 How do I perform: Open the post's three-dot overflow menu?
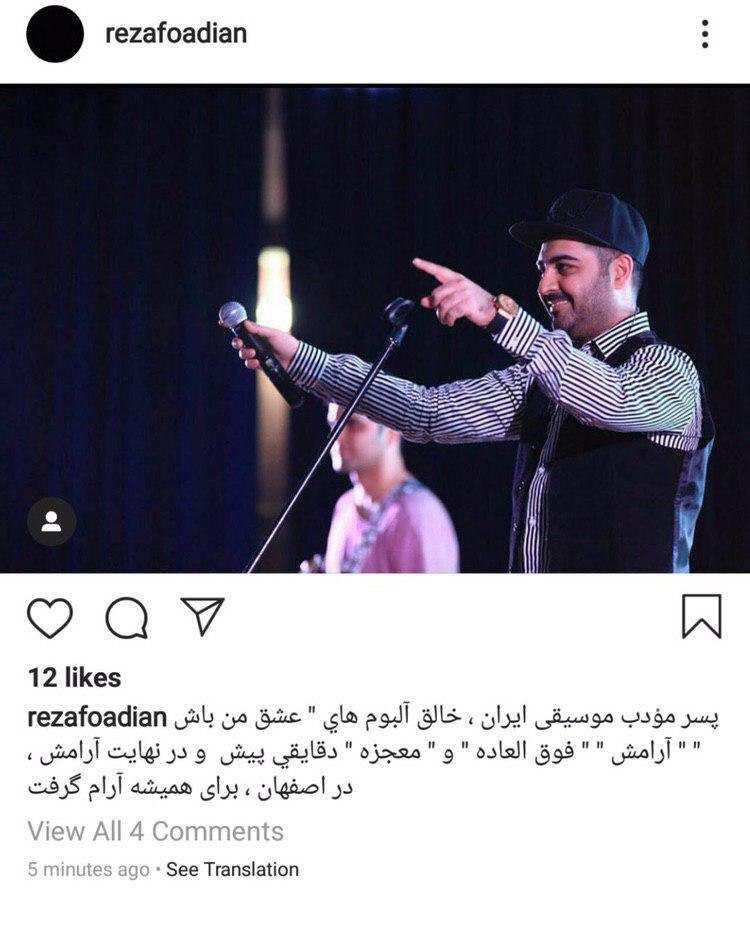pos(705,34)
